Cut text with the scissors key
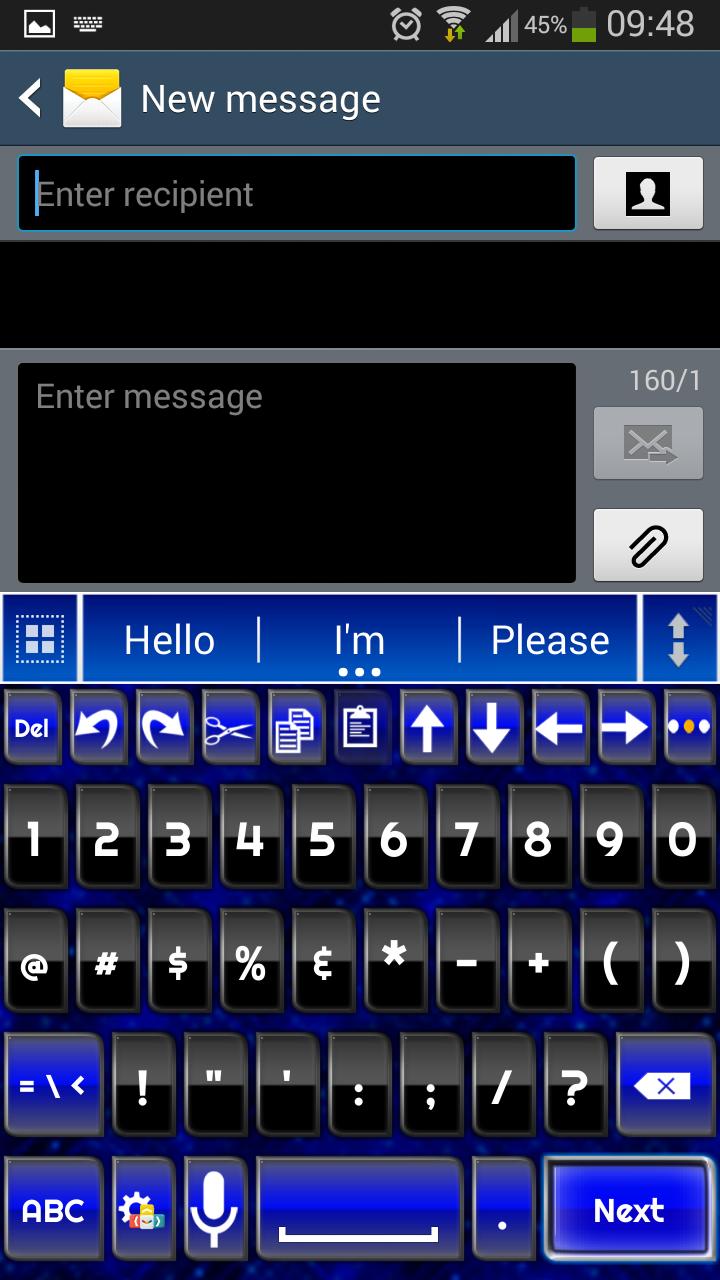Screen dimensions: 720x1280 click(x=230, y=729)
